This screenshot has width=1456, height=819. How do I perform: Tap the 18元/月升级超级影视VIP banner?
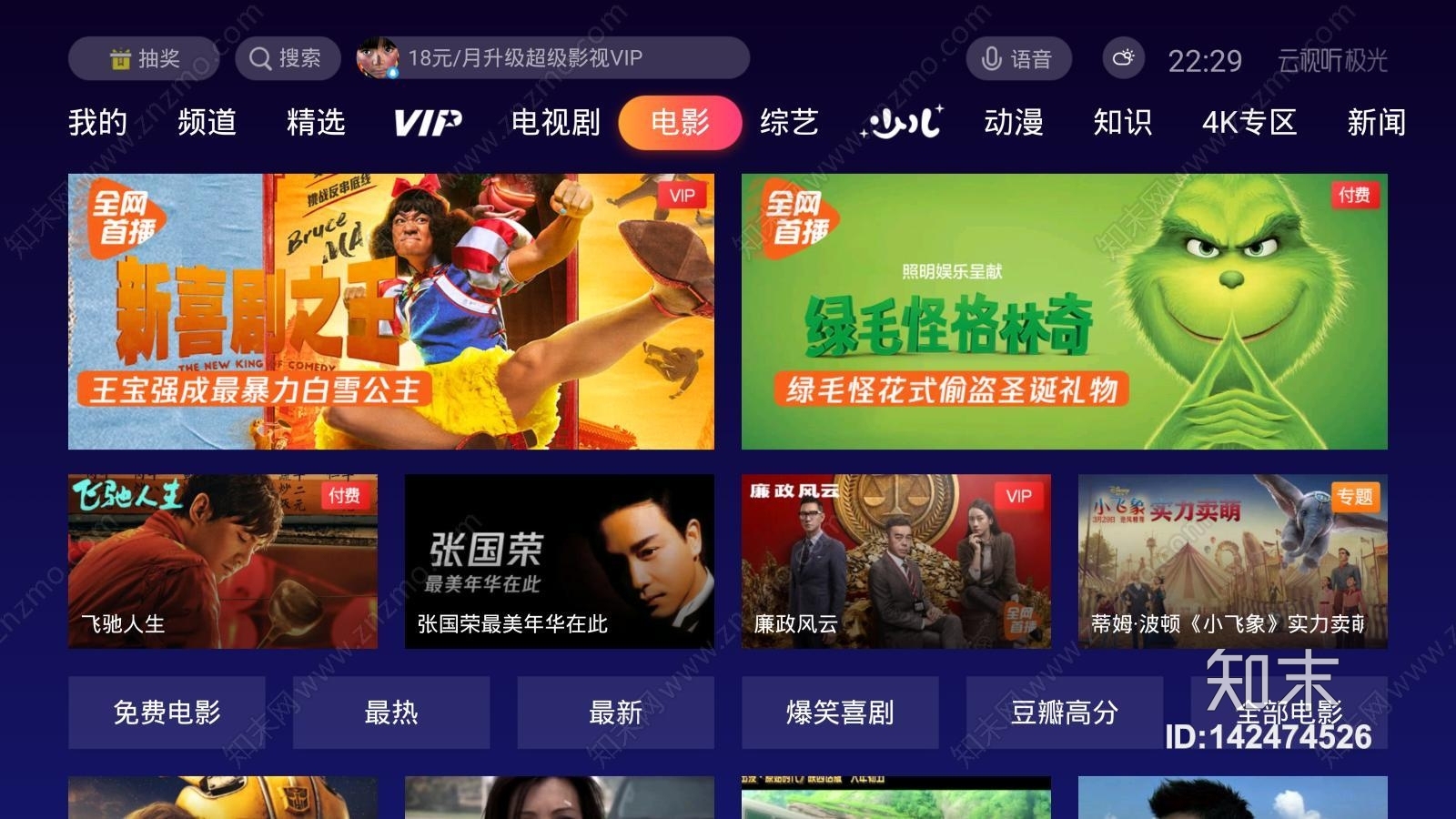click(553, 59)
